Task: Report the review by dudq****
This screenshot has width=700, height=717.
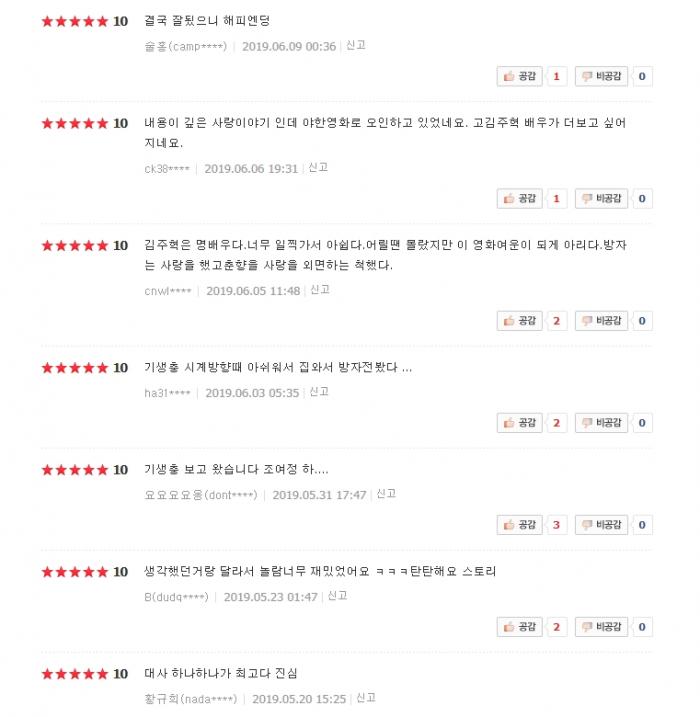Action: pyautogui.click(x=337, y=596)
